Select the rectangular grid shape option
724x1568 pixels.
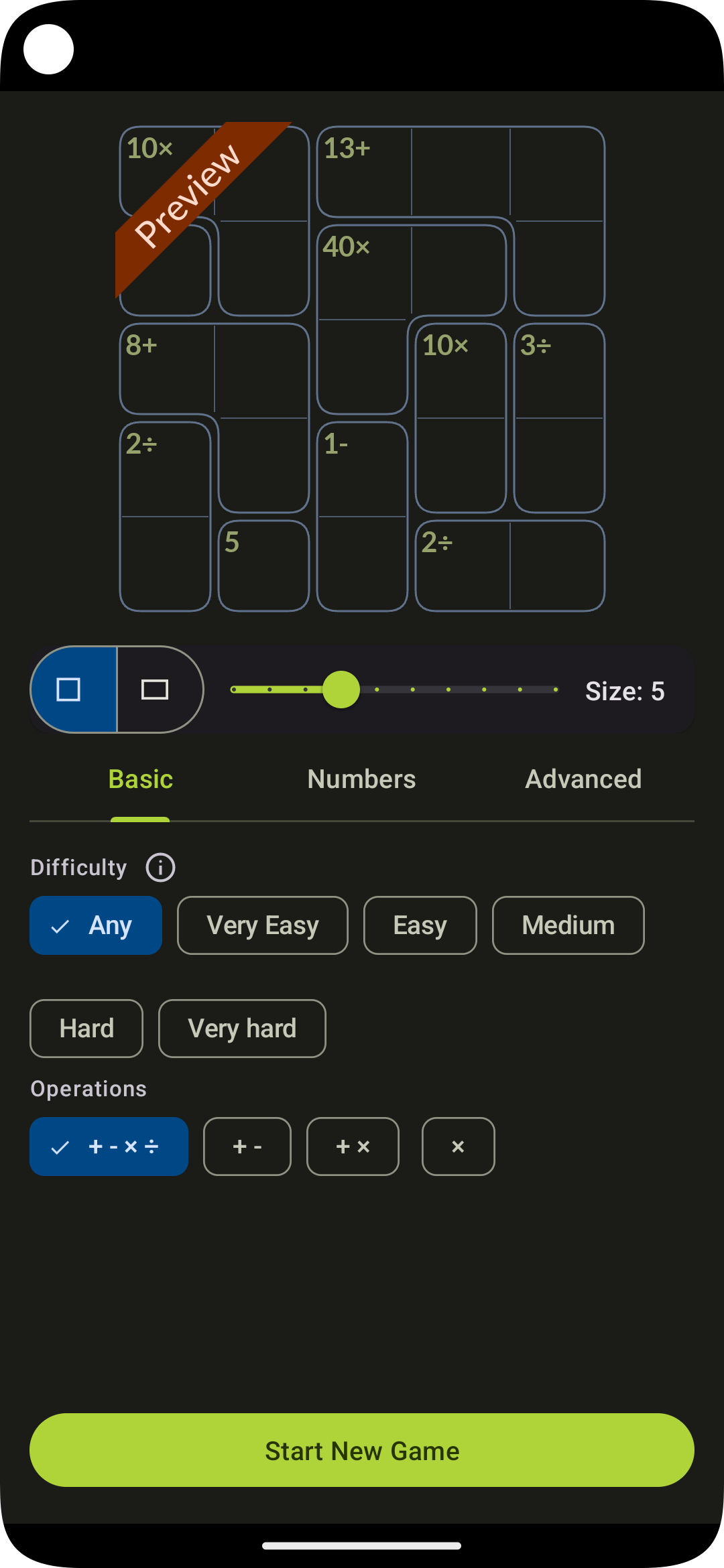coord(160,690)
